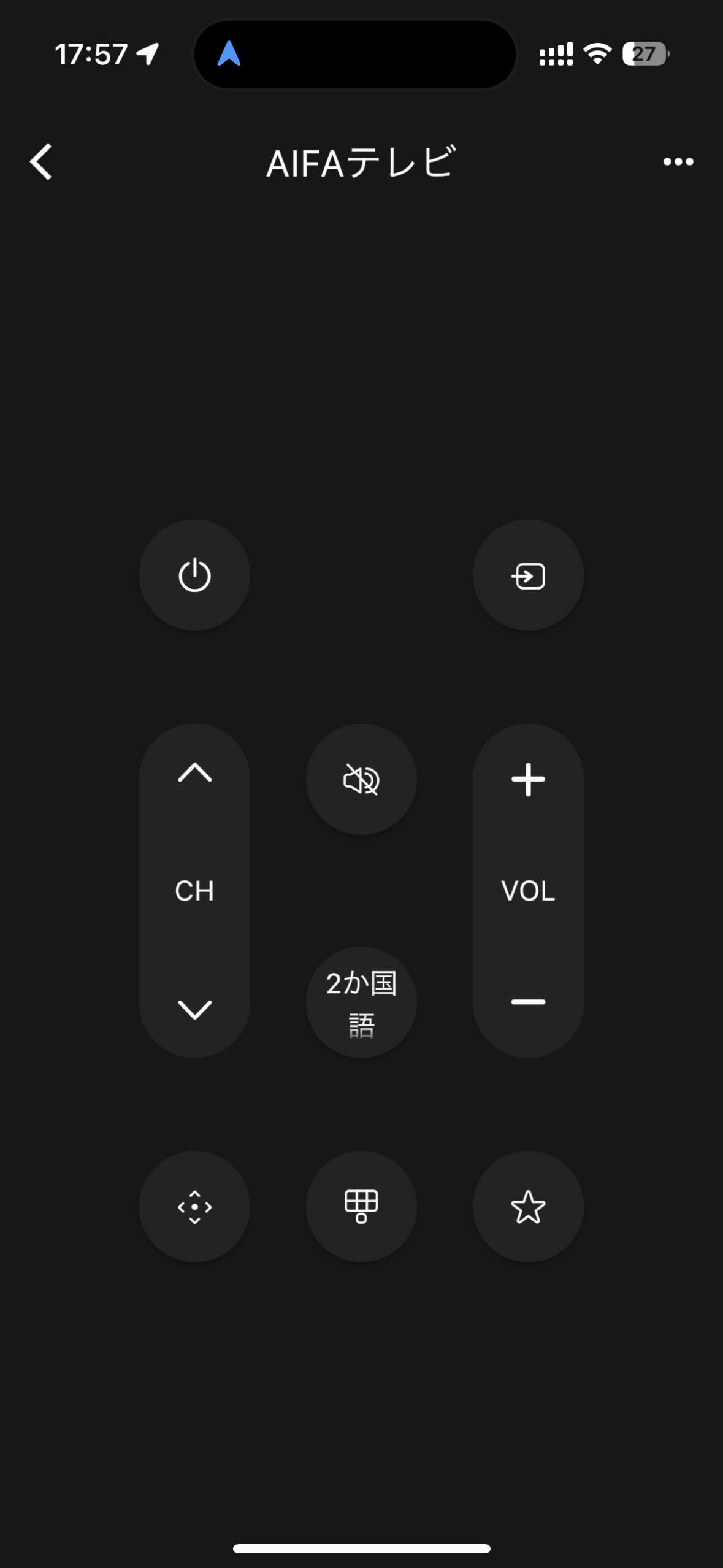Mute the TV sound
Image resolution: width=723 pixels, height=1568 pixels.
(x=361, y=780)
